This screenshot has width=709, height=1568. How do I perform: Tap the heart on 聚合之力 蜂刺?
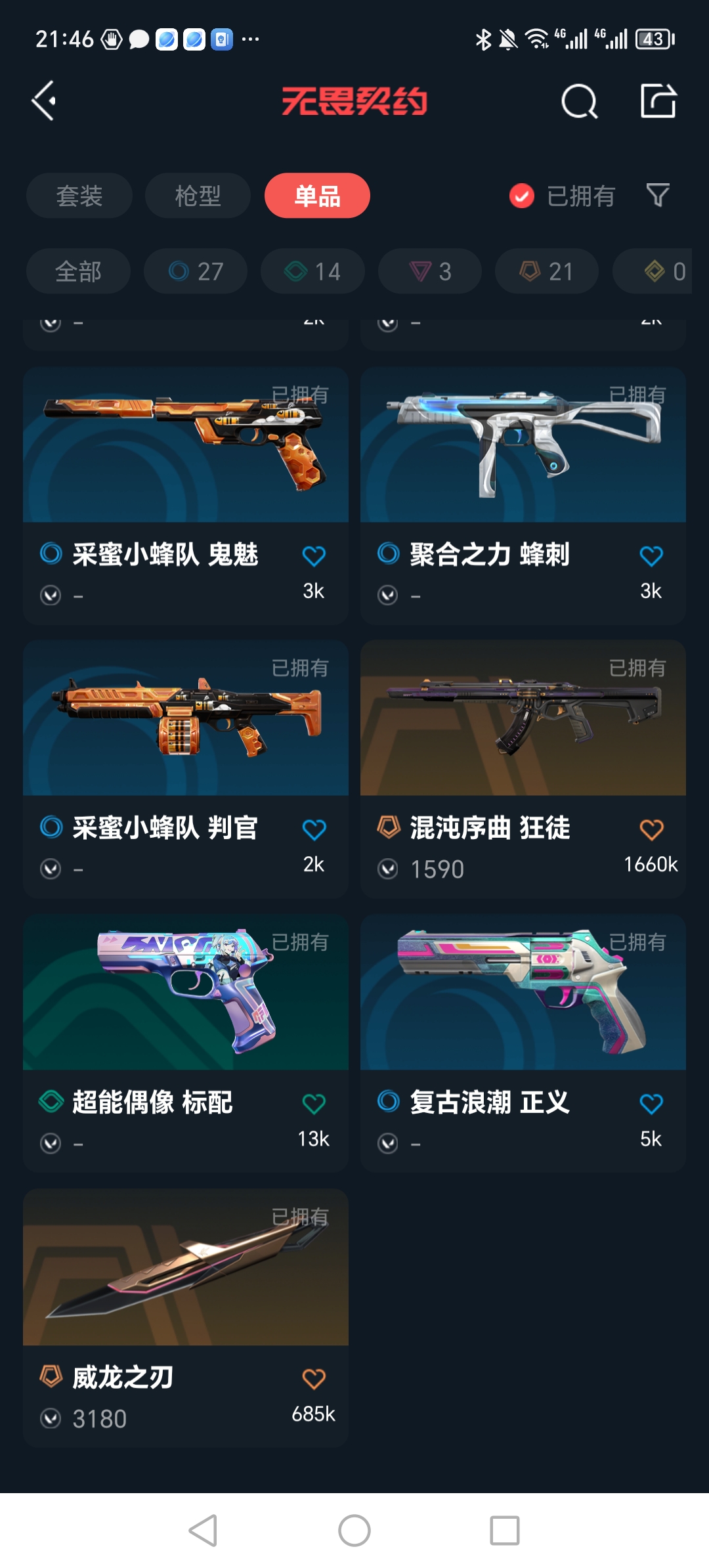[x=653, y=555]
